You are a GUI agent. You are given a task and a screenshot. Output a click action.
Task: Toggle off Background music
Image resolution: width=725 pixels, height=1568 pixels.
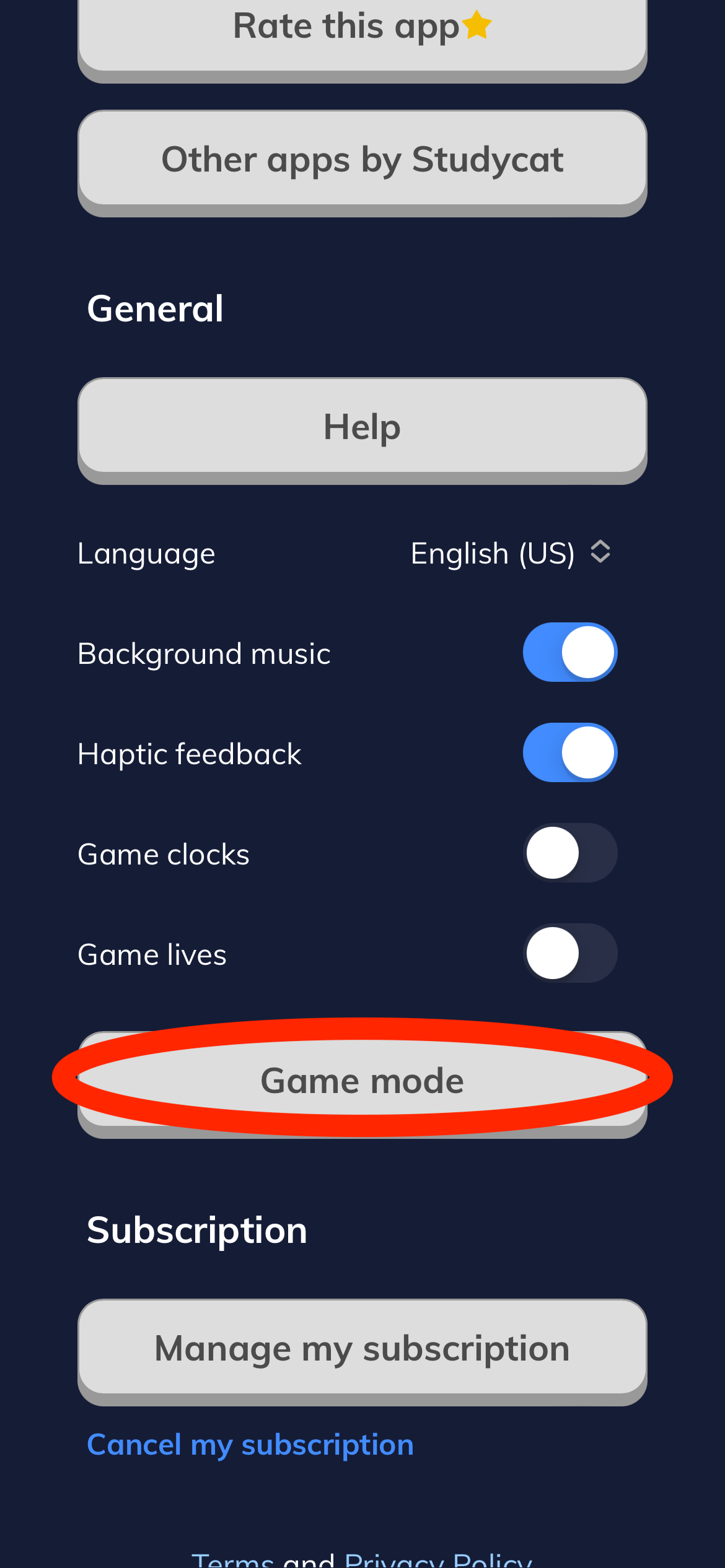(569, 651)
